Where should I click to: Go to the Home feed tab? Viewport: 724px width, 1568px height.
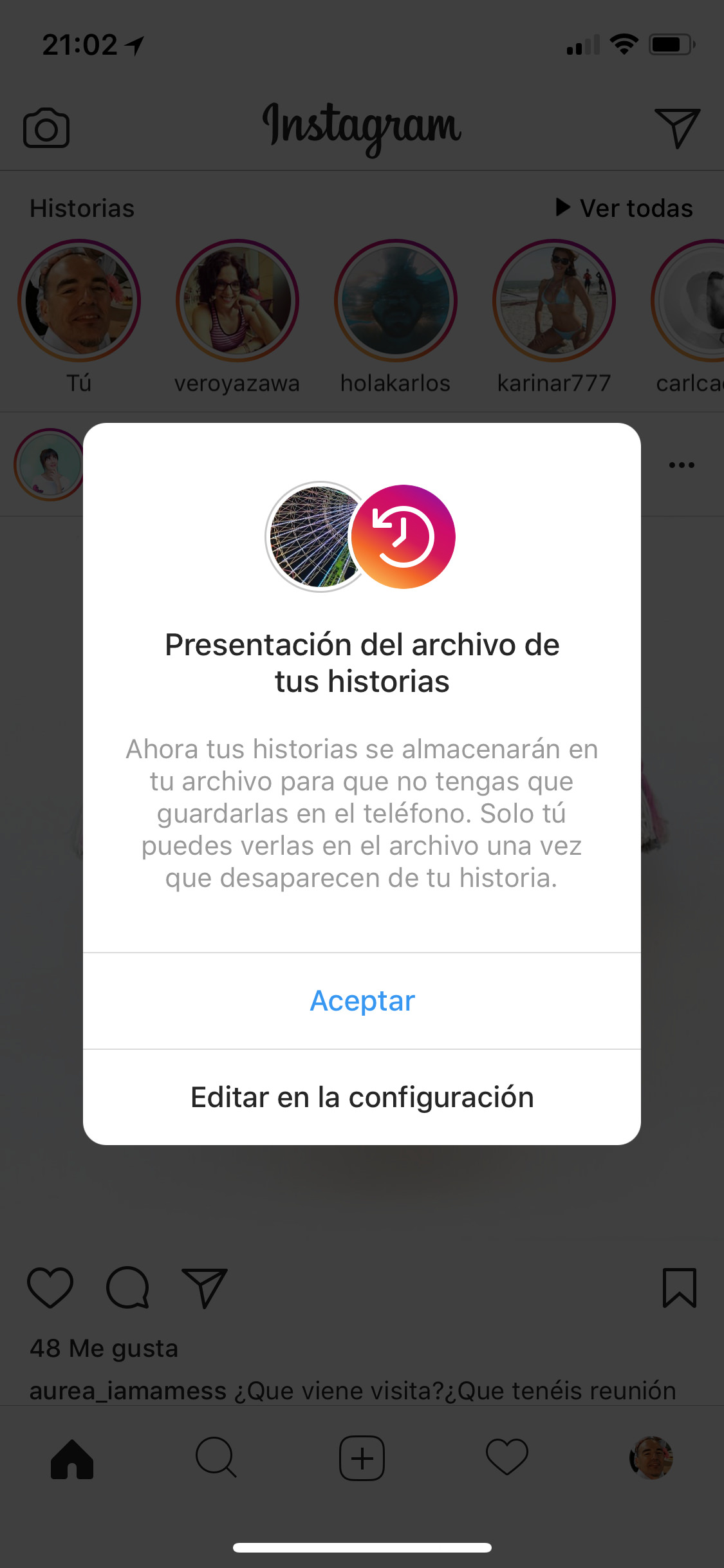click(x=71, y=1459)
